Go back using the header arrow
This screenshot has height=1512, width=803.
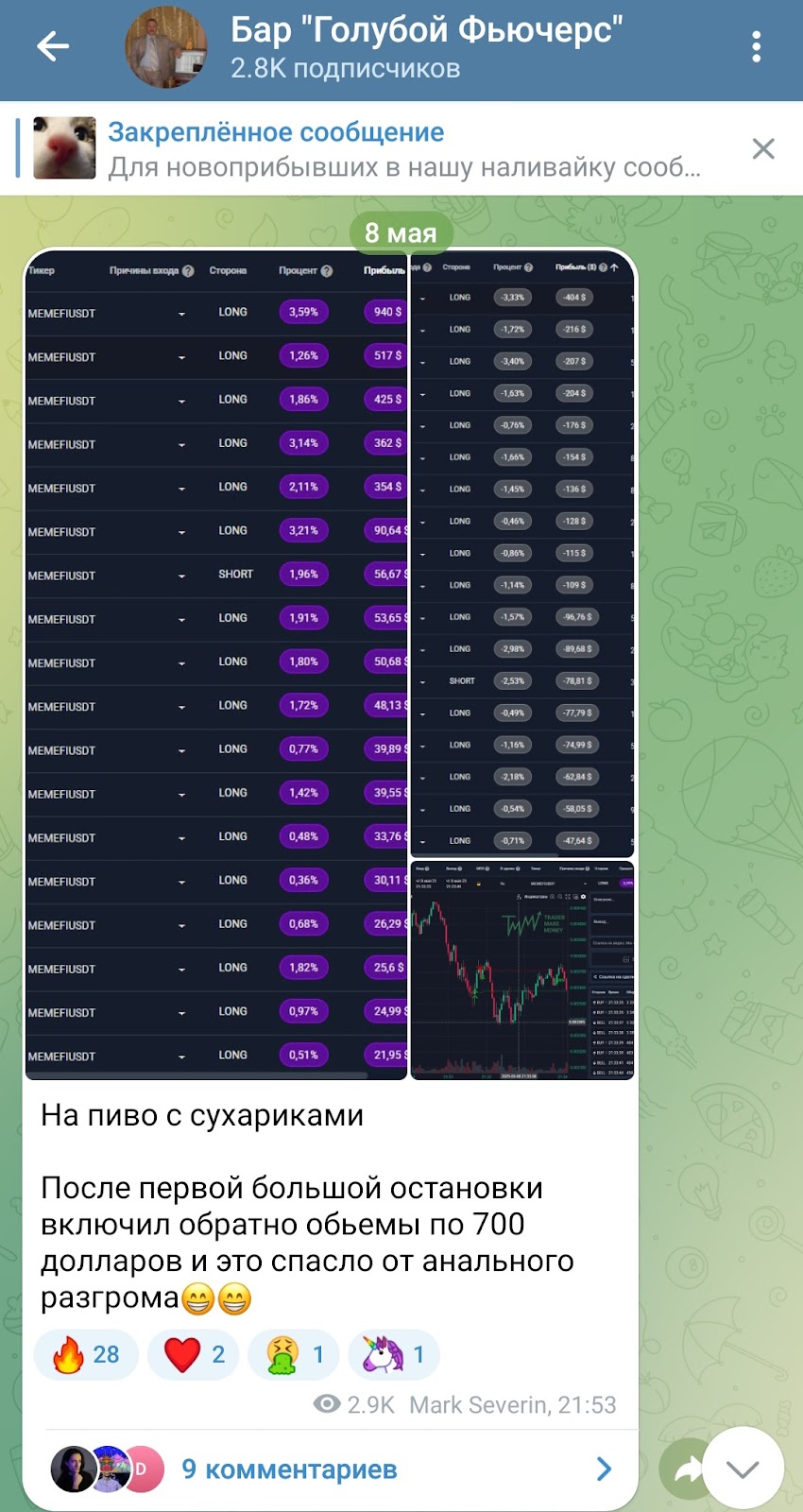point(53,46)
